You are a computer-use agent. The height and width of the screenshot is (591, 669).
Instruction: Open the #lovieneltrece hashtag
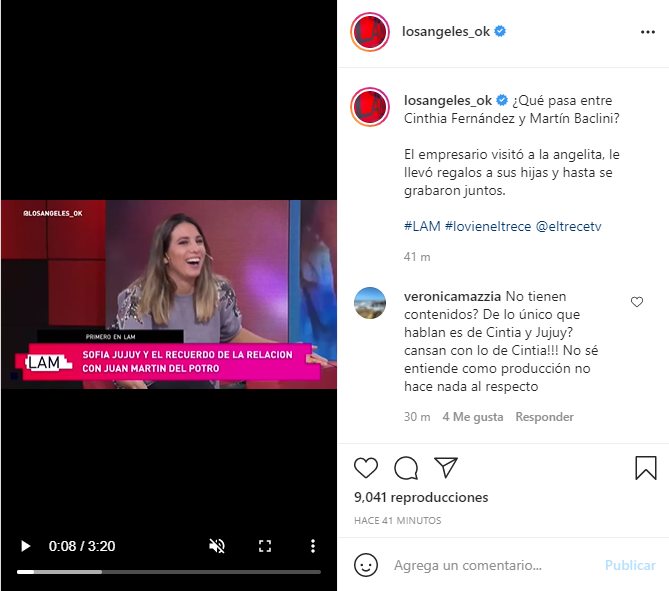point(488,227)
